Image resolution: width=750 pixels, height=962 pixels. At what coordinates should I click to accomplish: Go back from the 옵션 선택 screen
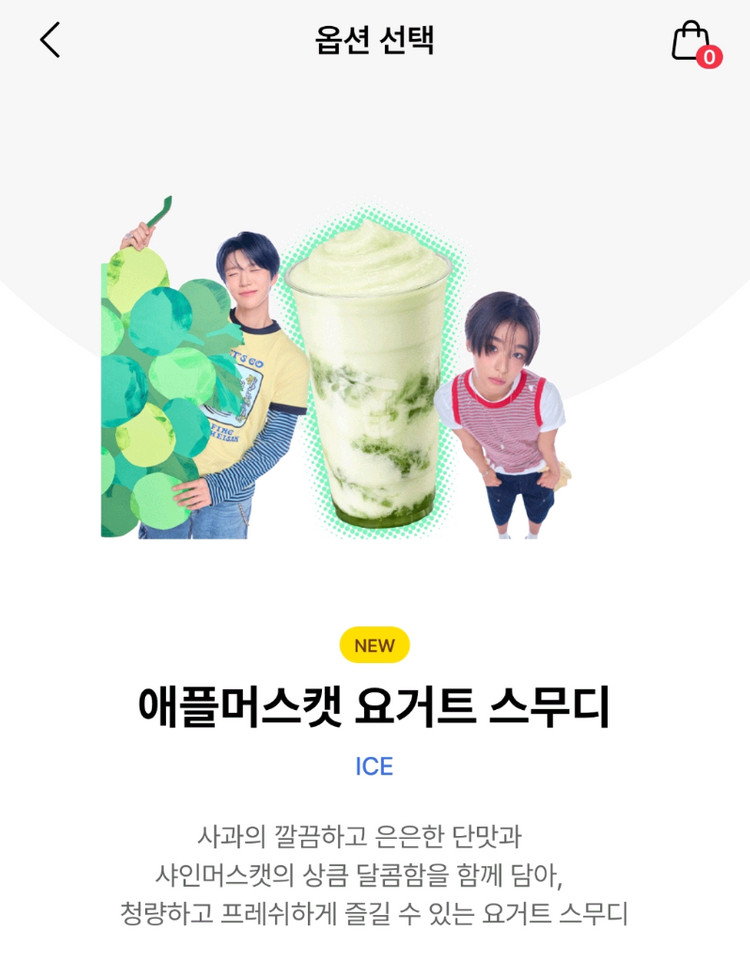point(50,40)
